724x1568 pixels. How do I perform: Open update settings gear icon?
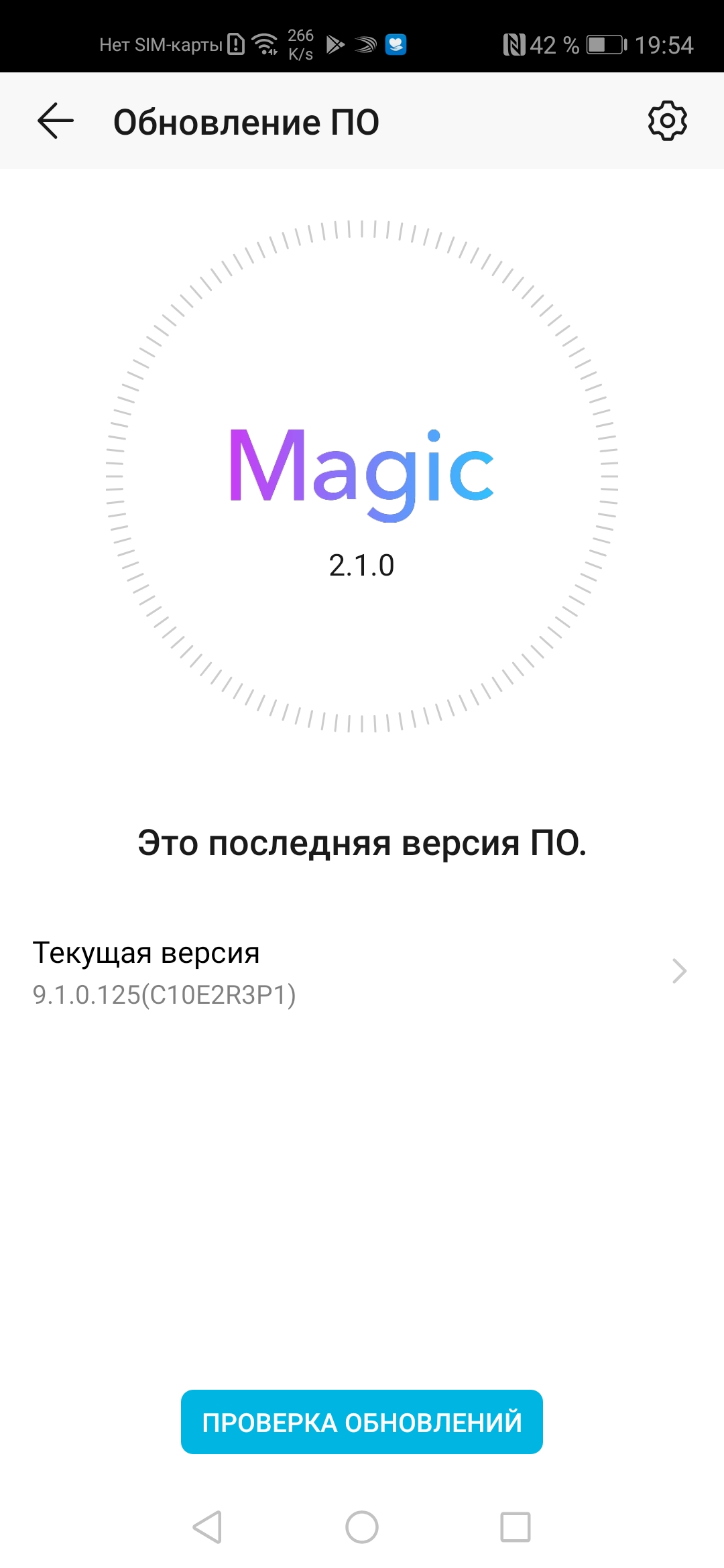667,121
